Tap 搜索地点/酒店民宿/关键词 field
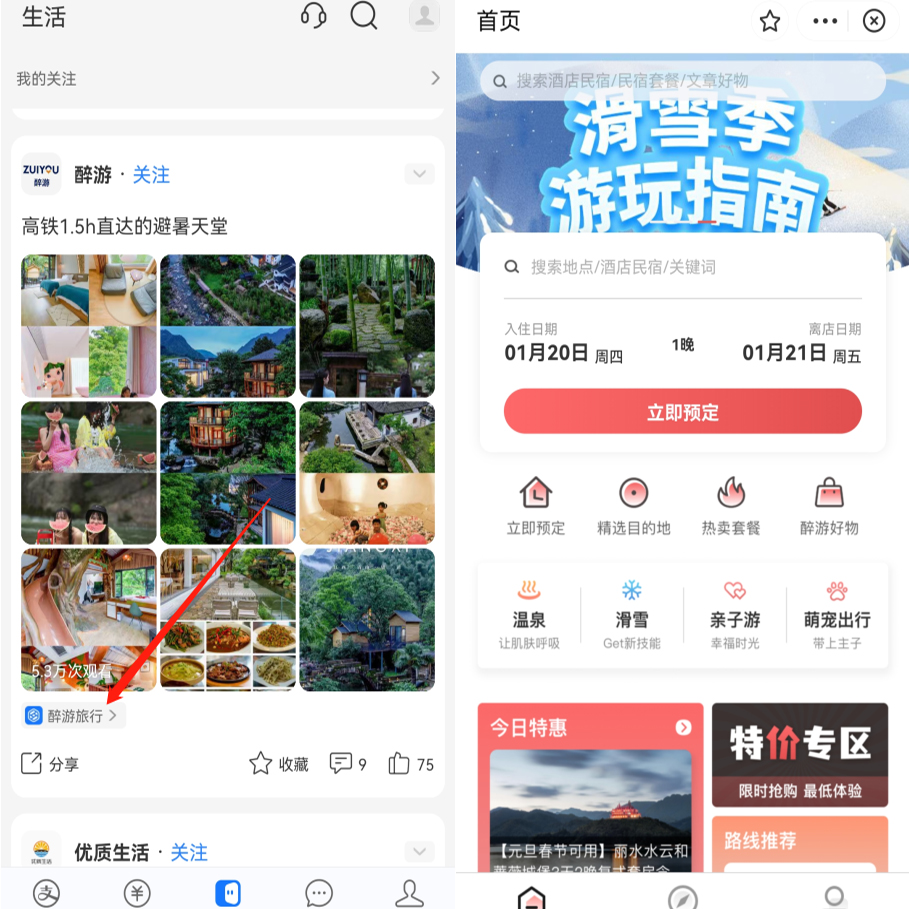909x909 pixels. click(682, 267)
